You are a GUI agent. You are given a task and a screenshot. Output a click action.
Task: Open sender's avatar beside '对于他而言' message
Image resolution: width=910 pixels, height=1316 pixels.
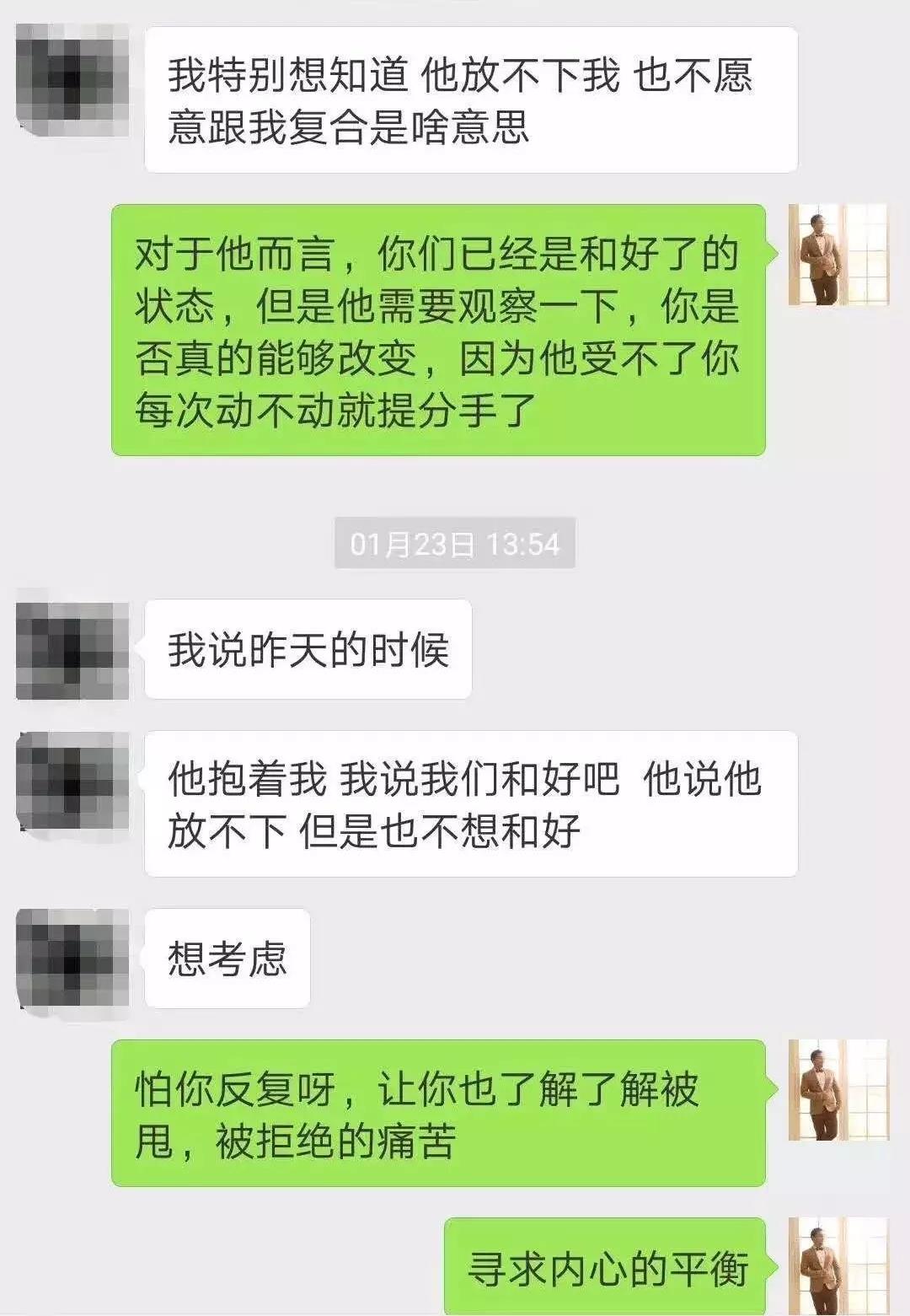pos(838,255)
